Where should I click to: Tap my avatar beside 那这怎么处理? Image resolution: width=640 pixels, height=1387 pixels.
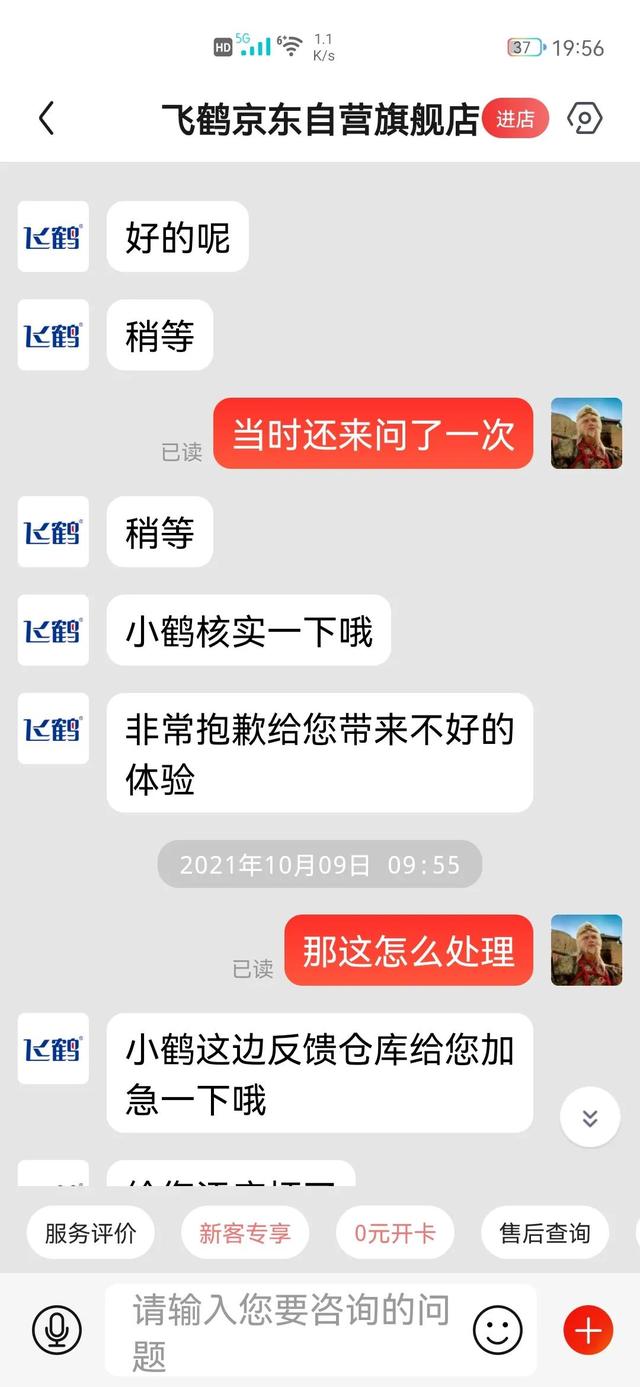[587, 950]
